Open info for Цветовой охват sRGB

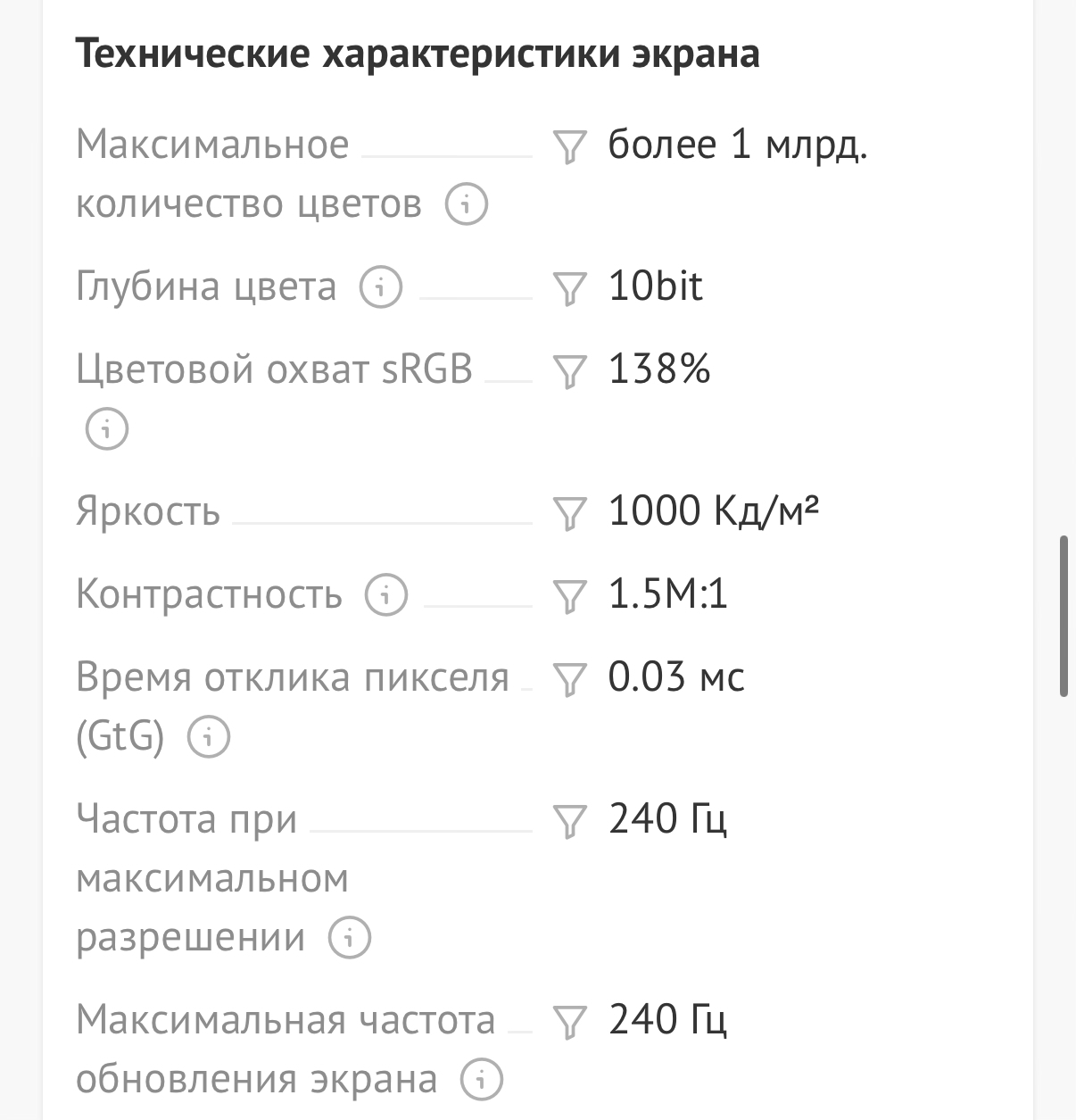[x=107, y=429]
